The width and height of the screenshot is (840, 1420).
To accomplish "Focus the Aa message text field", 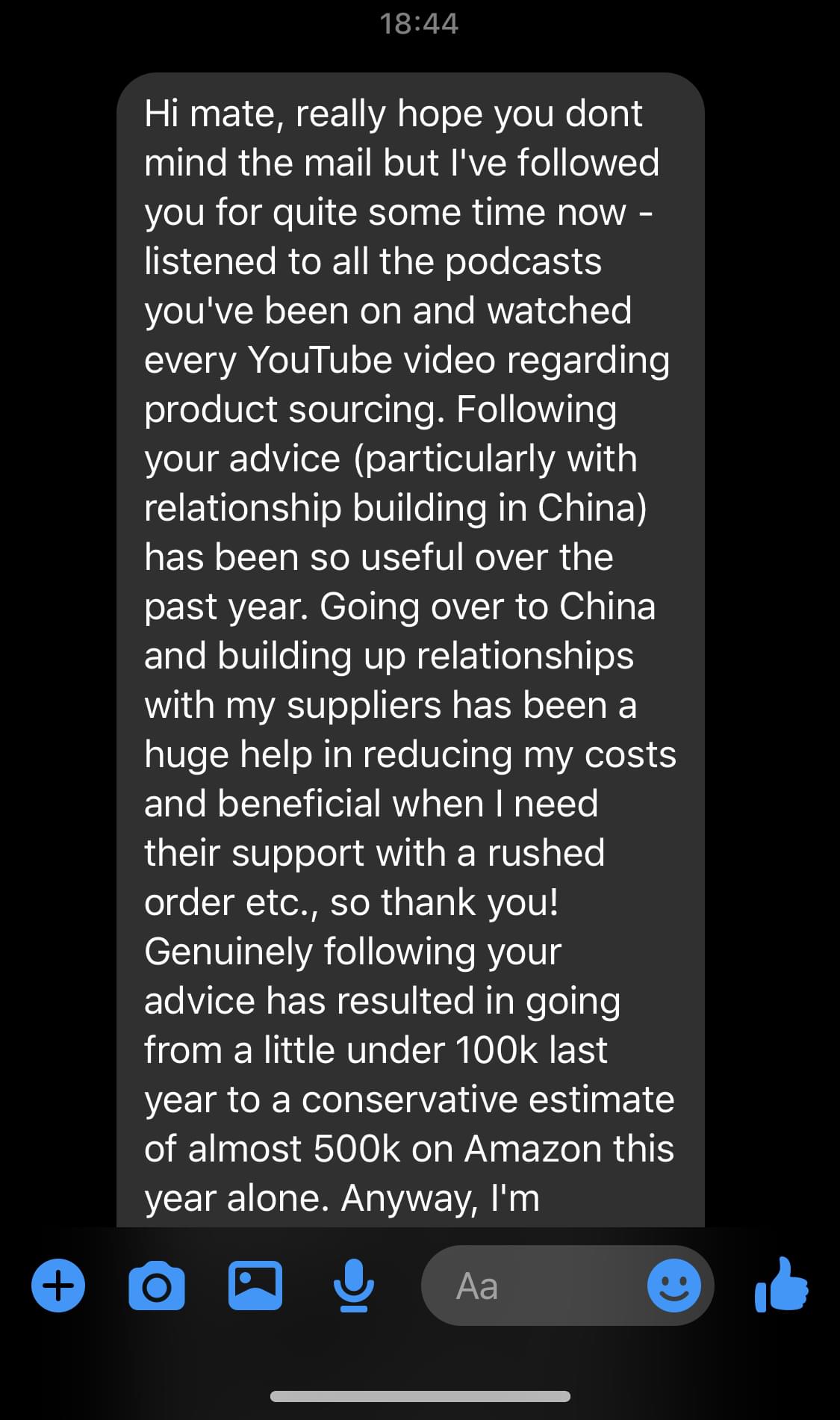I will [530, 1286].
